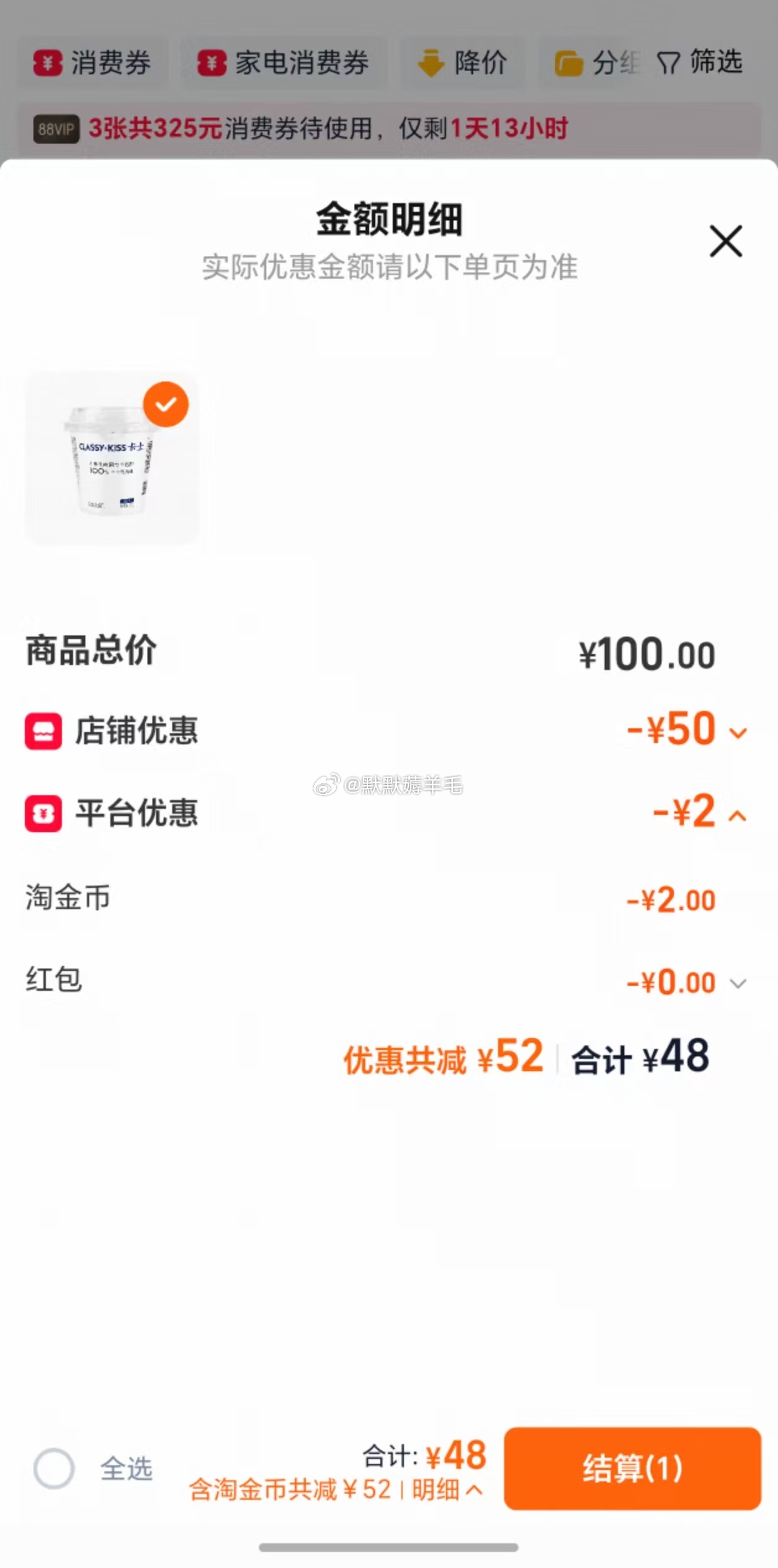Collapse the 明细 summary at the bottom
Image resolution: width=778 pixels, height=1568 pixels.
point(447,1490)
